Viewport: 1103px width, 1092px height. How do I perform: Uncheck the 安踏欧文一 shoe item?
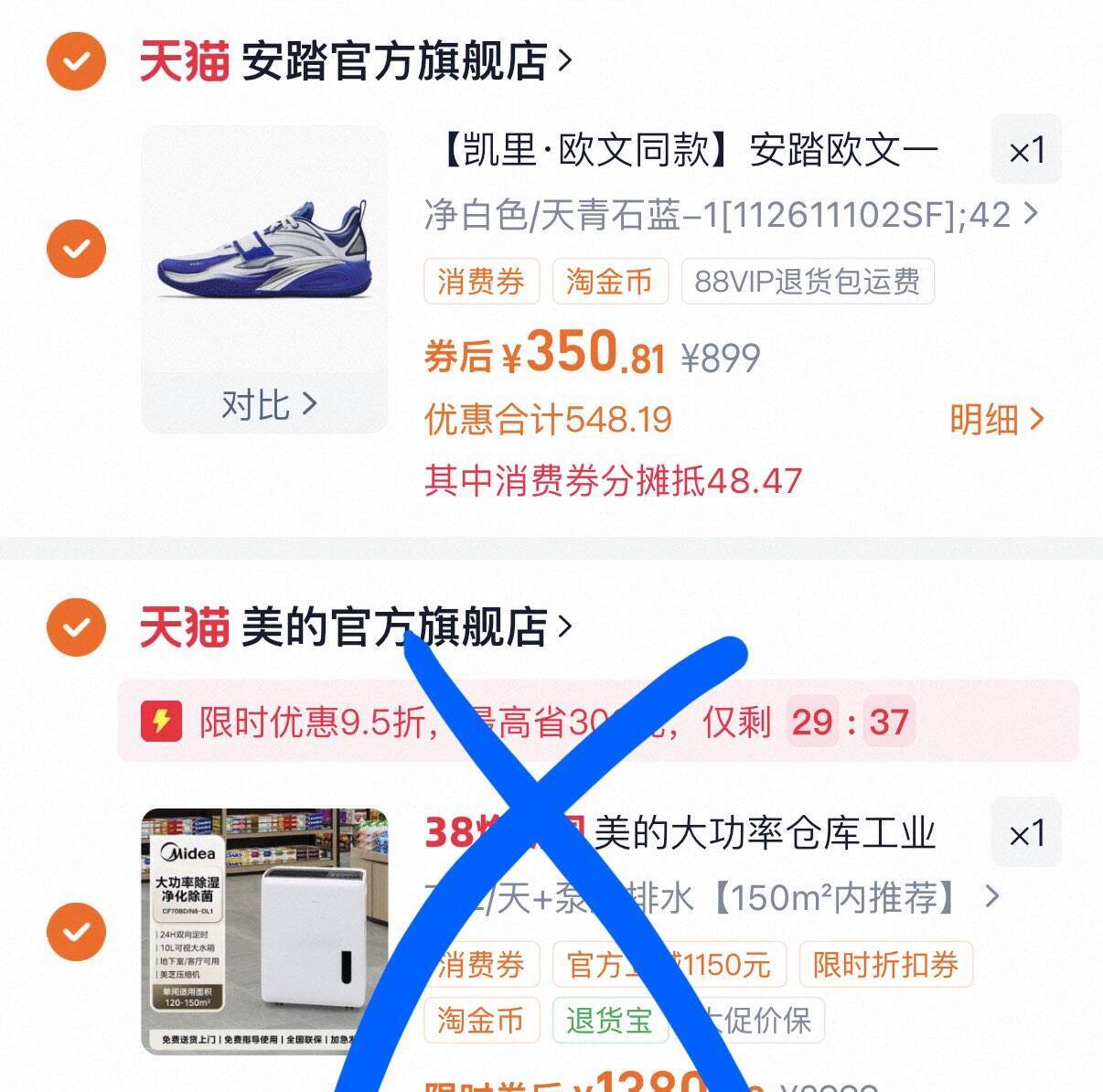pos(77,248)
